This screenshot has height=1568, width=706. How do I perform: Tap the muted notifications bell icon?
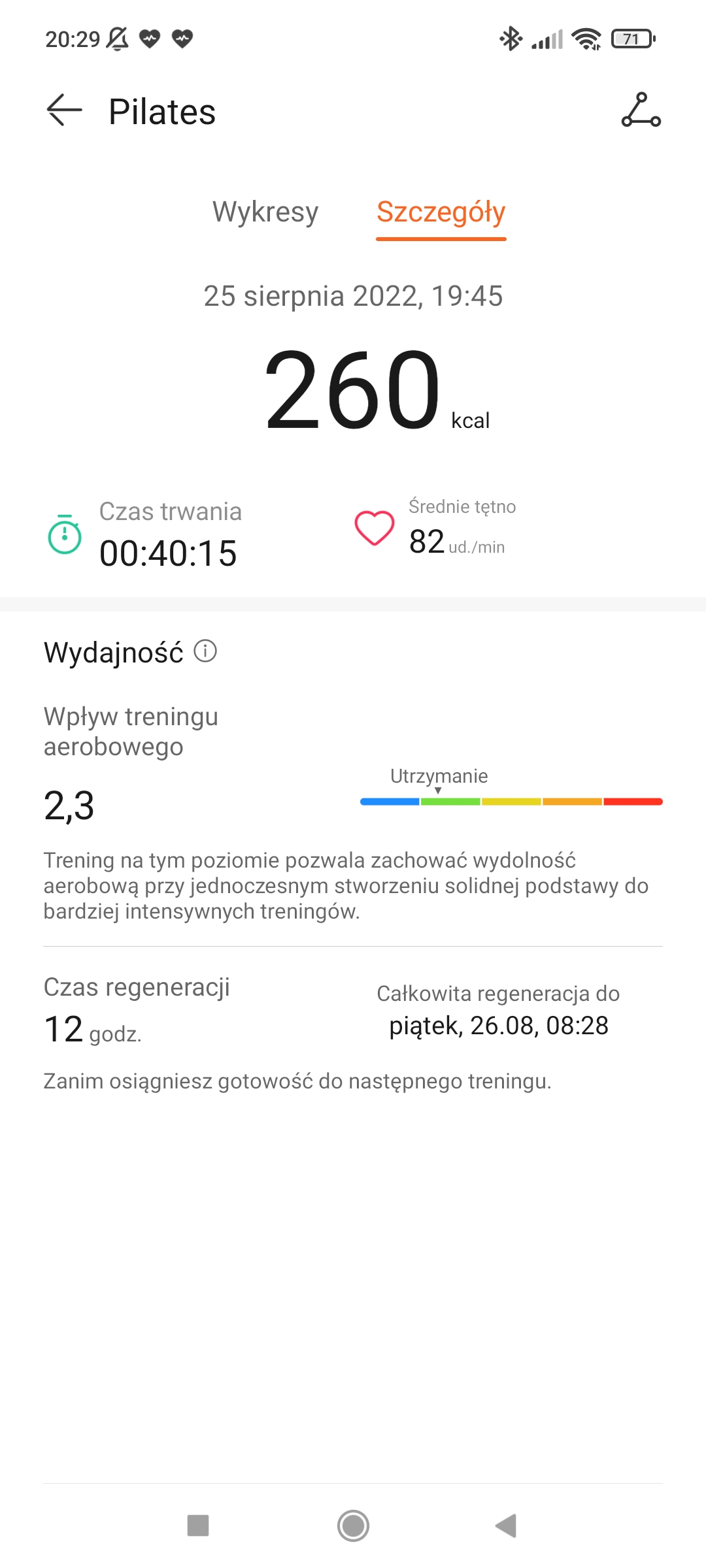click(118, 39)
